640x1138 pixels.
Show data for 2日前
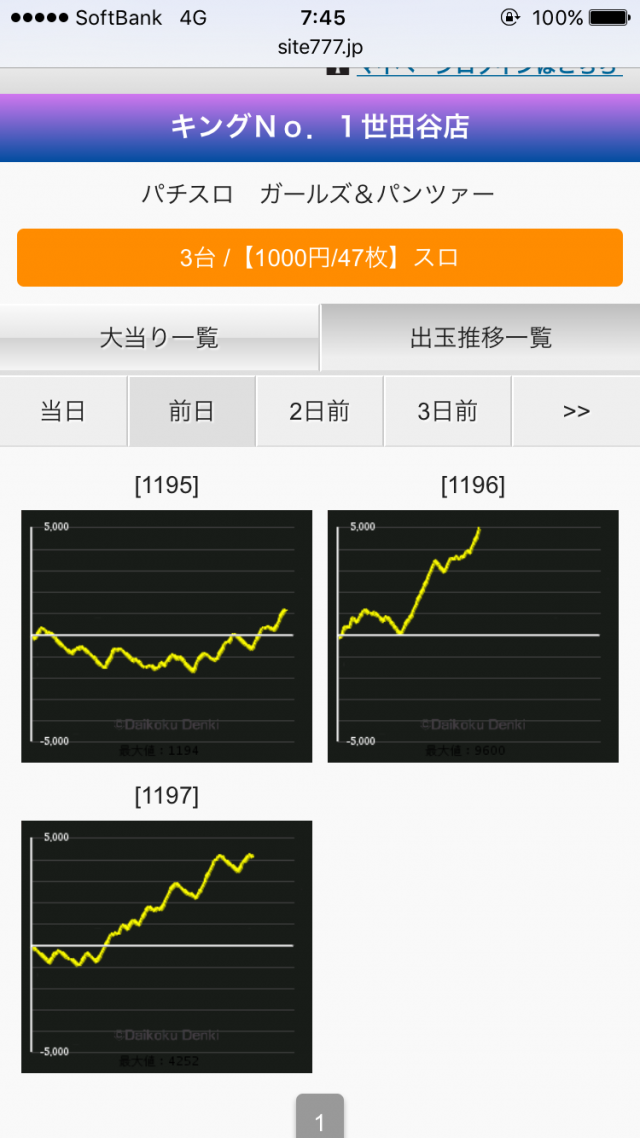pyautogui.click(x=319, y=411)
